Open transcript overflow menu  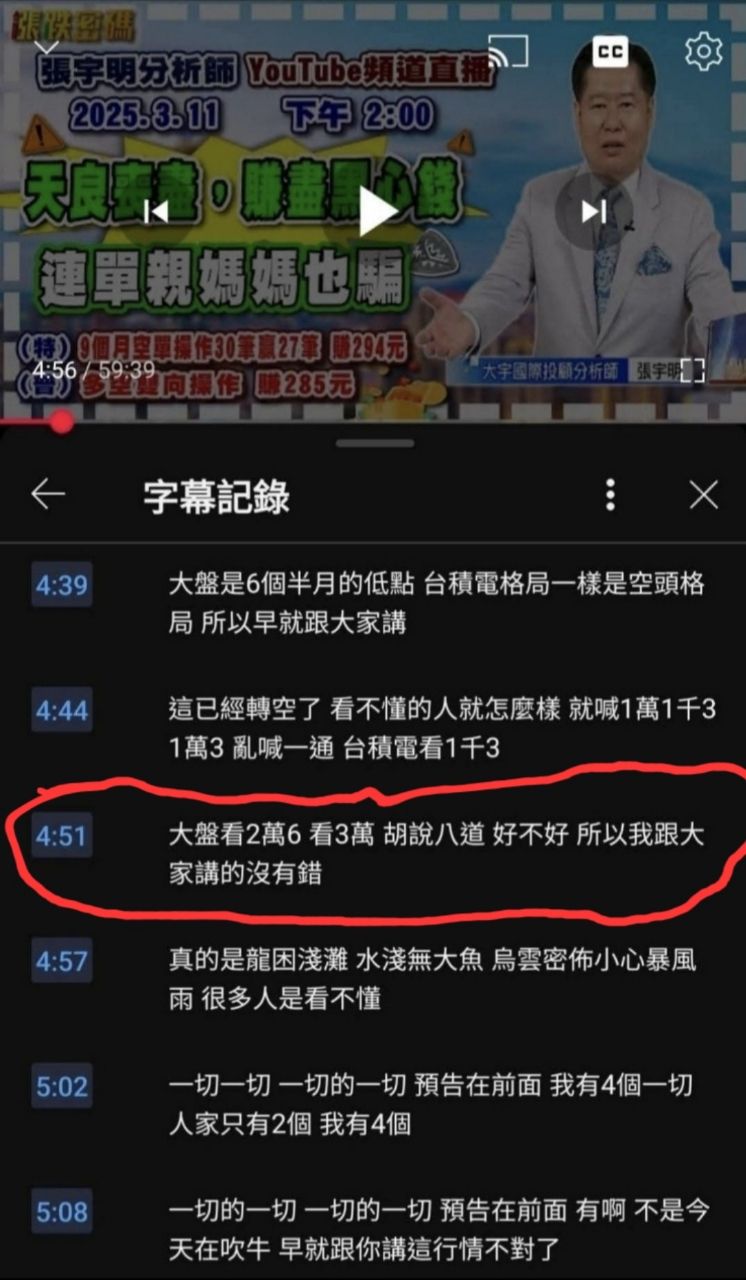click(610, 494)
